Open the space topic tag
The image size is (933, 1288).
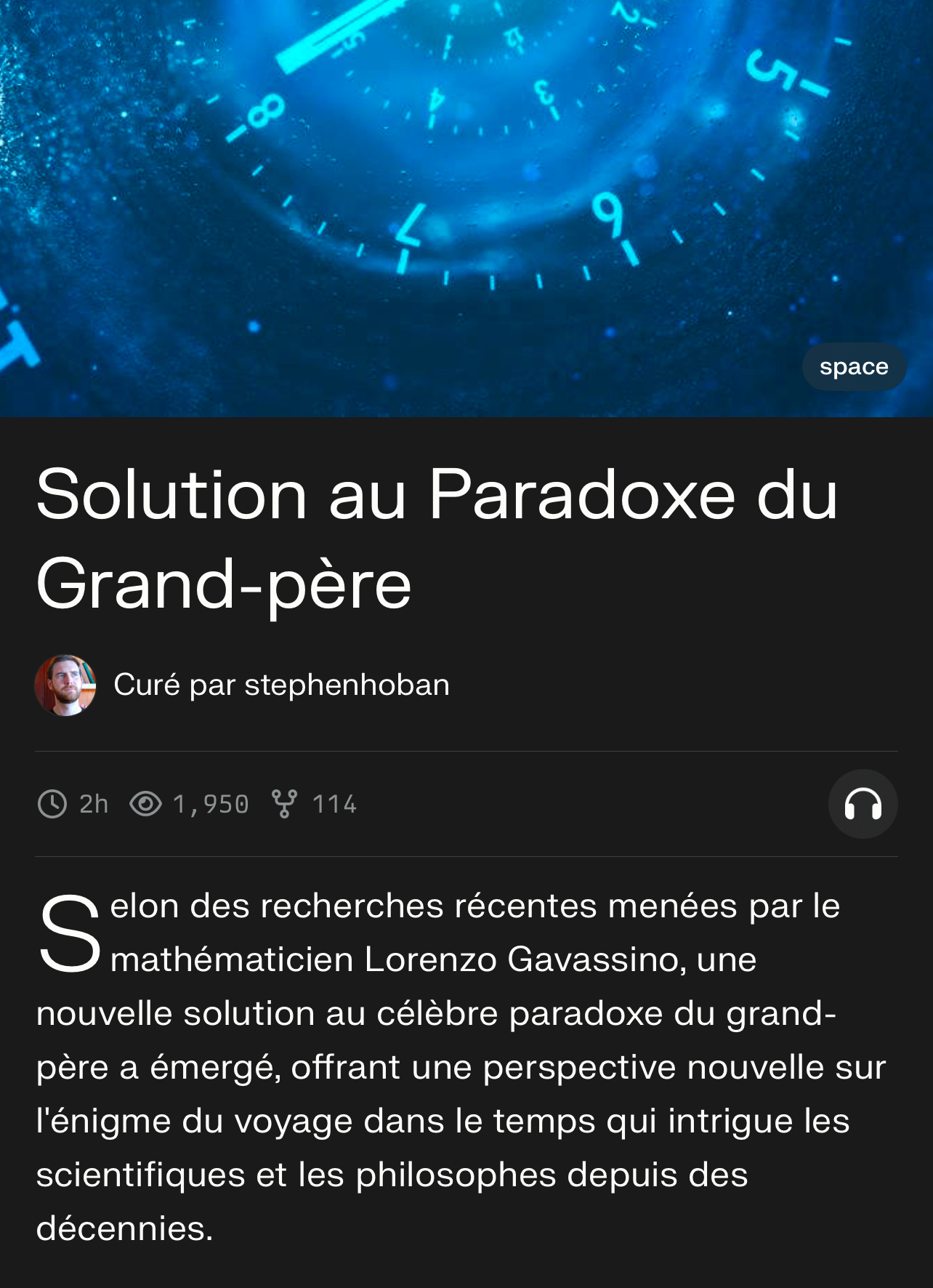tap(854, 367)
